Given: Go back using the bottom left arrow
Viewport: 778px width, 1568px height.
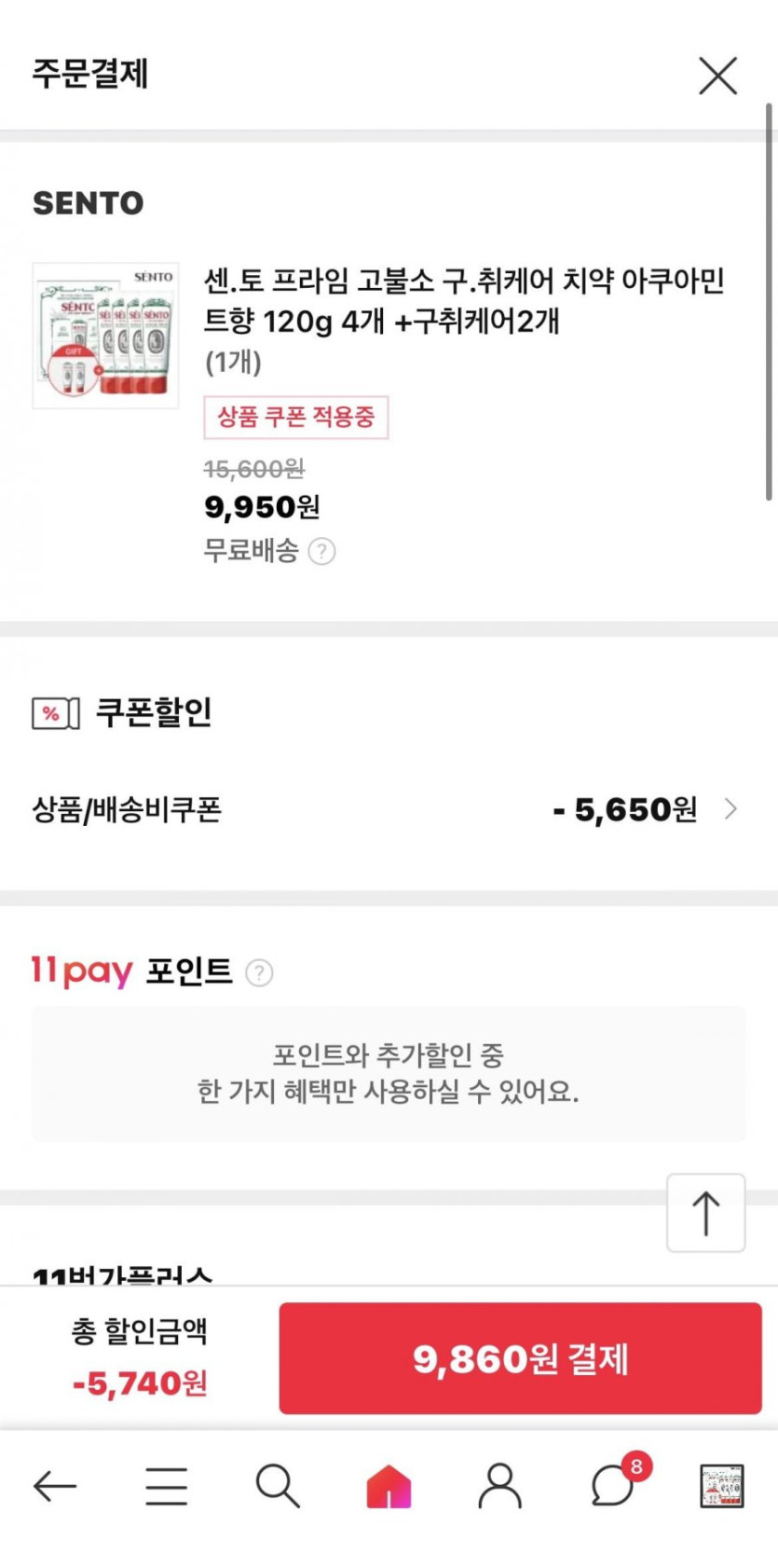Looking at the screenshot, I should 55,1486.
